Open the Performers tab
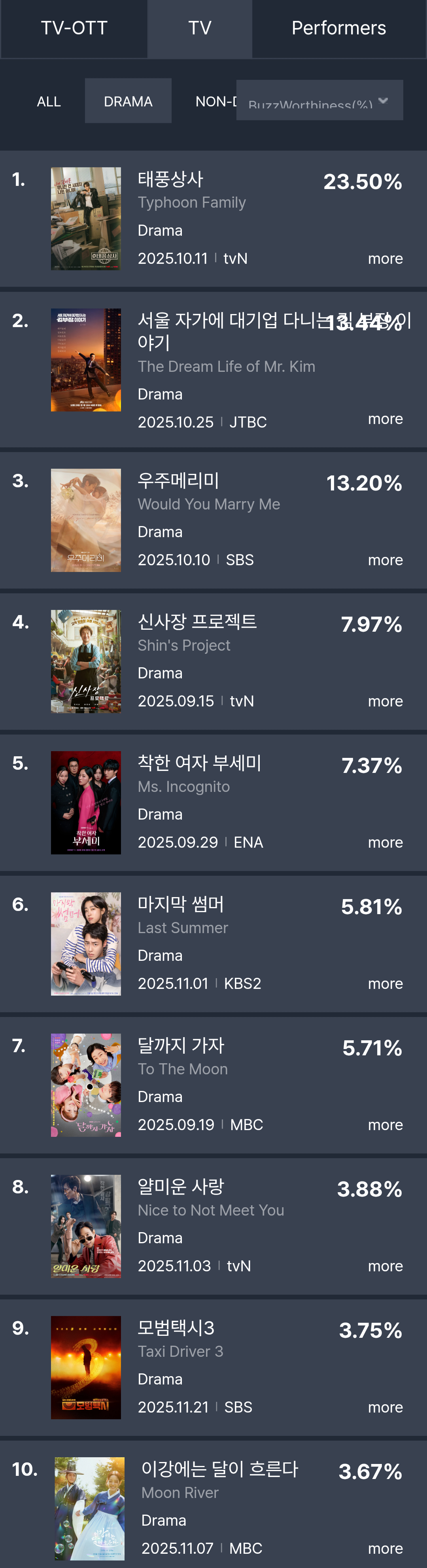Image resolution: width=427 pixels, height=1568 pixels. tap(338, 28)
